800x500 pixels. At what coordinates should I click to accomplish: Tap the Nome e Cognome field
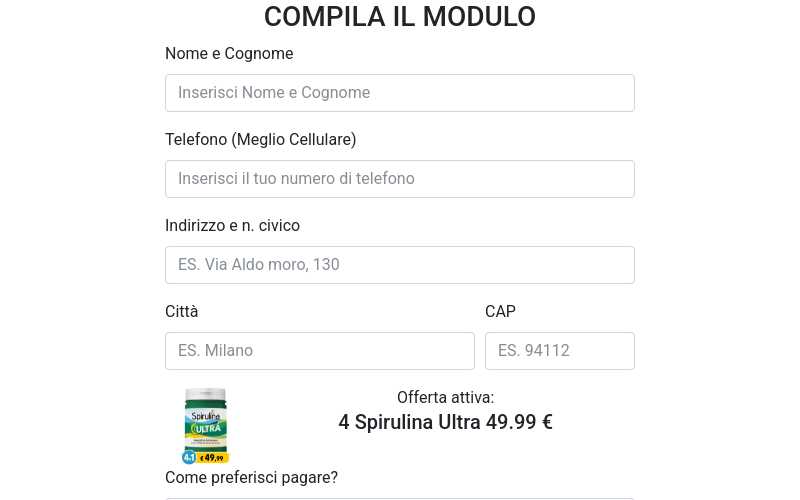click(399, 93)
